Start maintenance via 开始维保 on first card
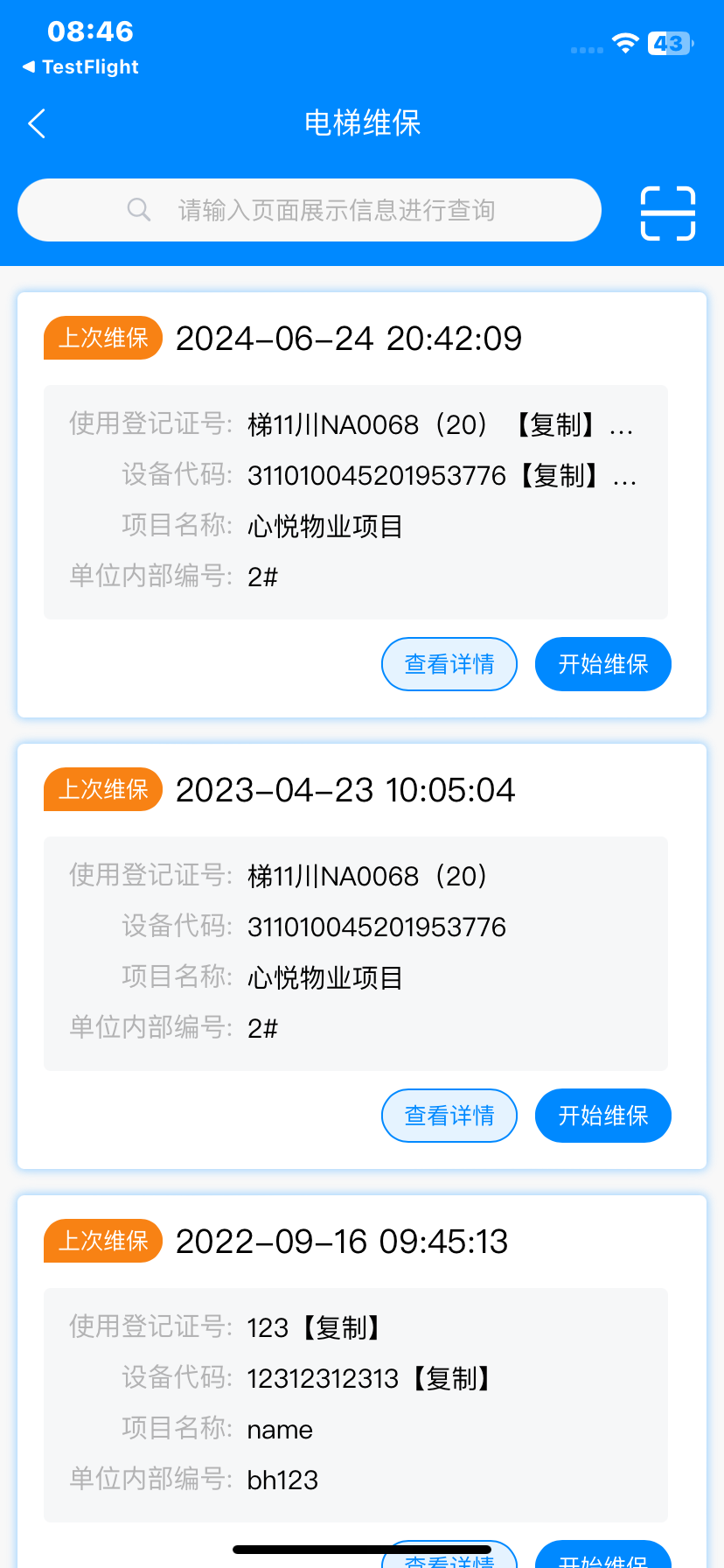 (x=602, y=664)
